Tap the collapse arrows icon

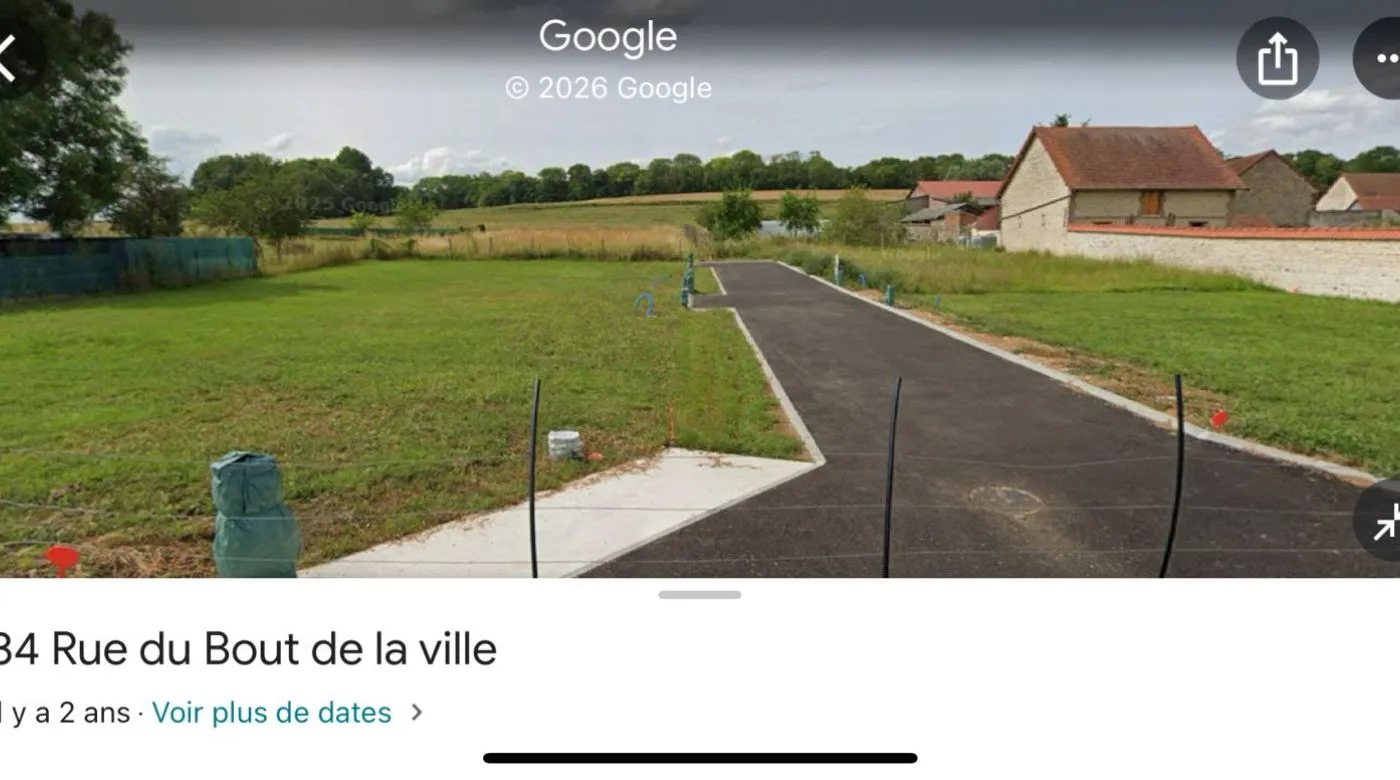click(x=1384, y=520)
